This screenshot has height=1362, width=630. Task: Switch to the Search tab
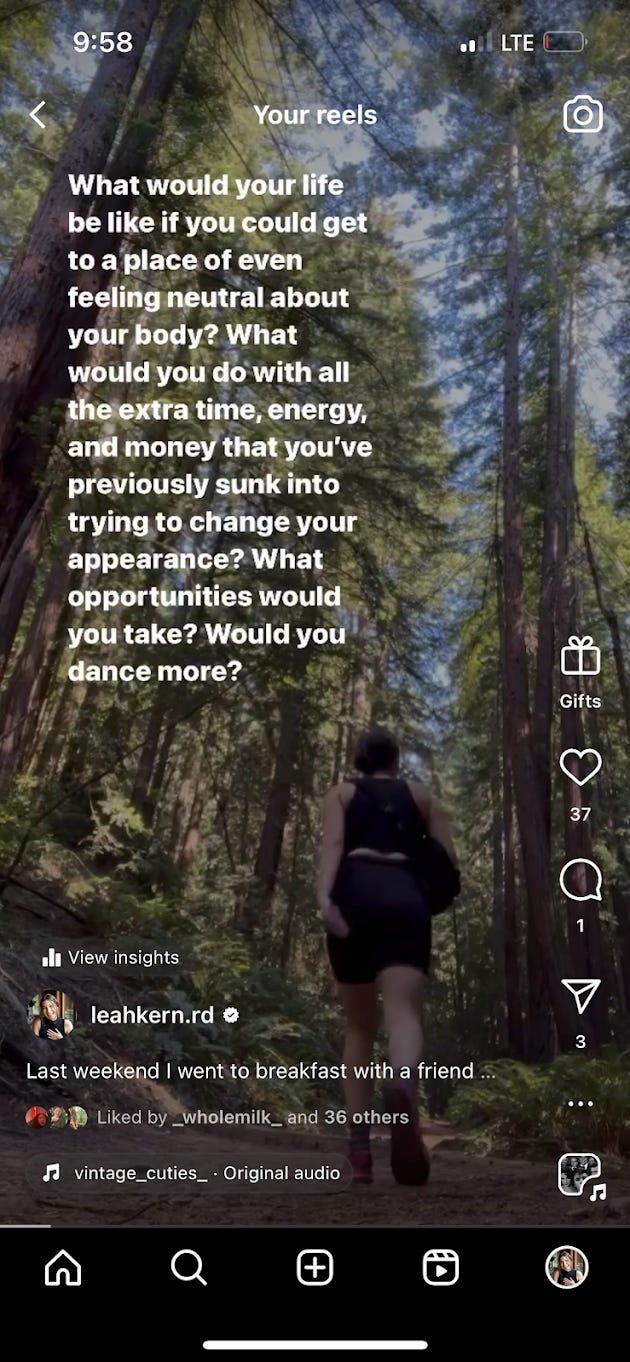(x=189, y=1268)
